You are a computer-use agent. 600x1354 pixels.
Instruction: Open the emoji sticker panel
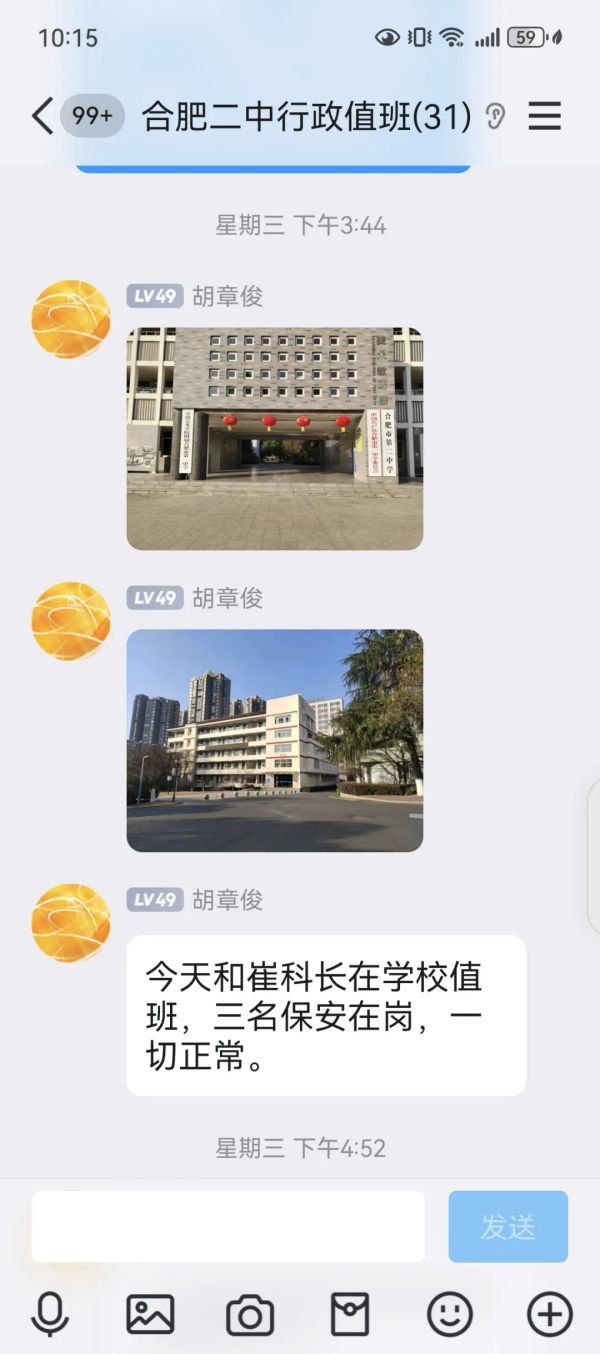(x=450, y=1314)
